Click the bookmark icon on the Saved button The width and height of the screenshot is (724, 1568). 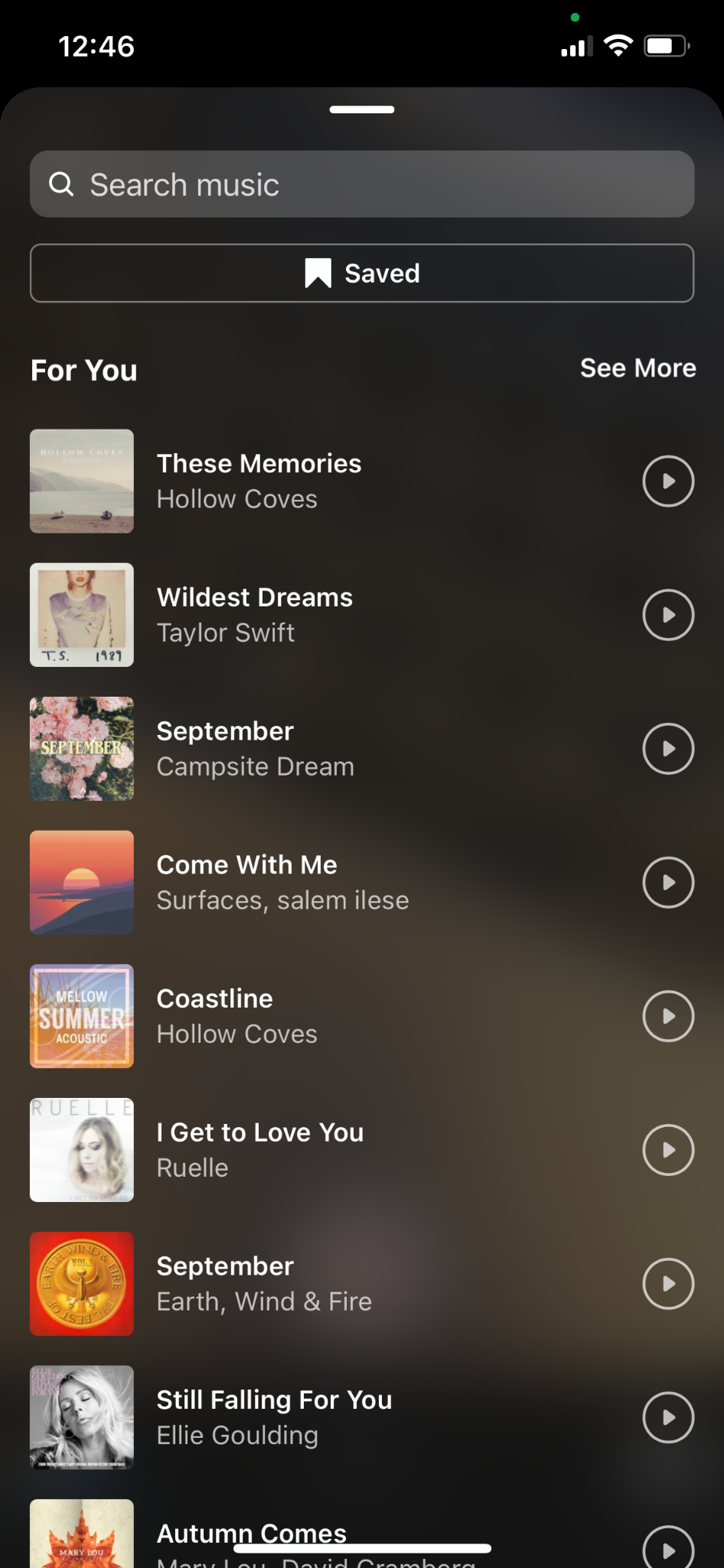pyautogui.click(x=318, y=273)
